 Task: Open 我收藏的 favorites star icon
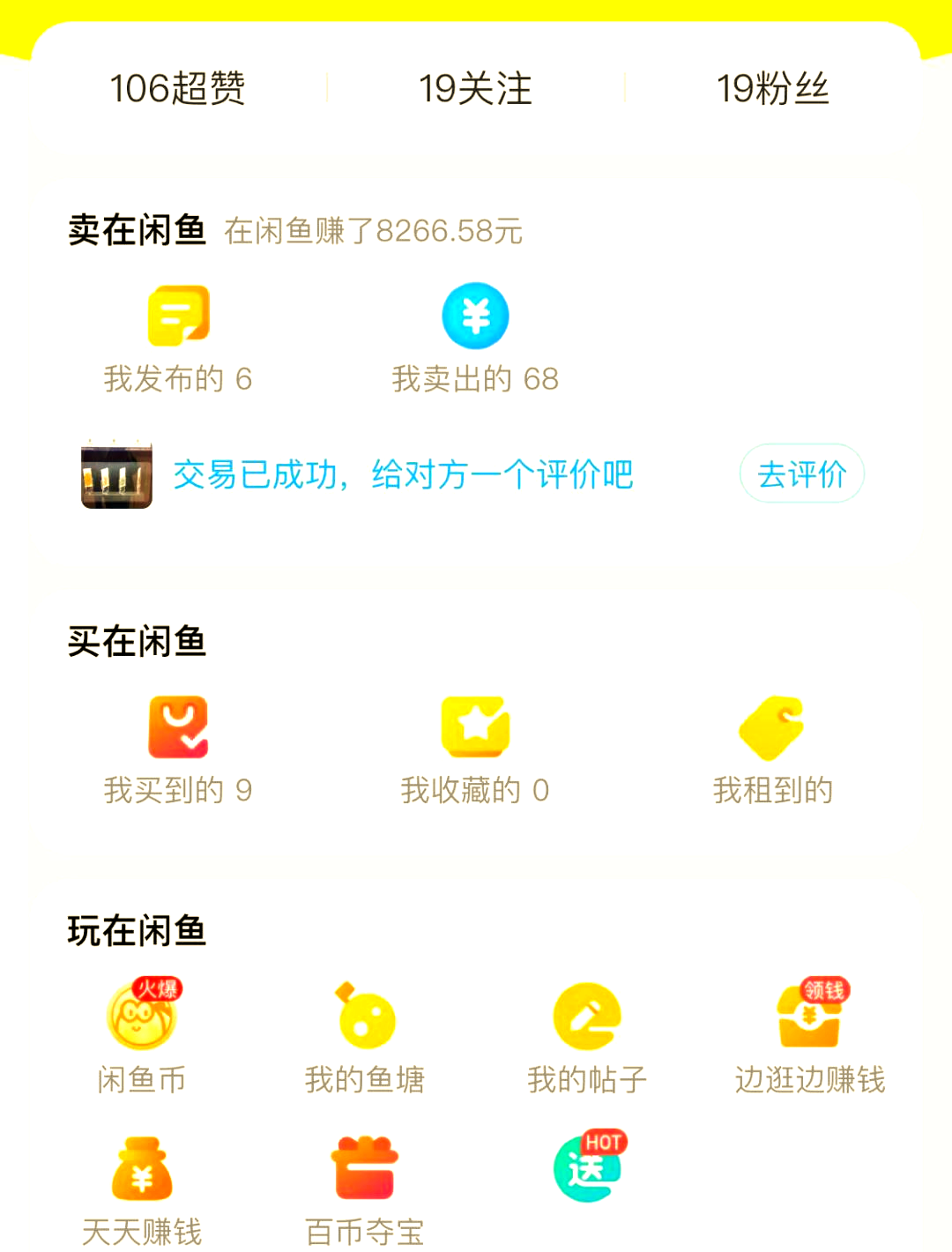click(x=474, y=726)
